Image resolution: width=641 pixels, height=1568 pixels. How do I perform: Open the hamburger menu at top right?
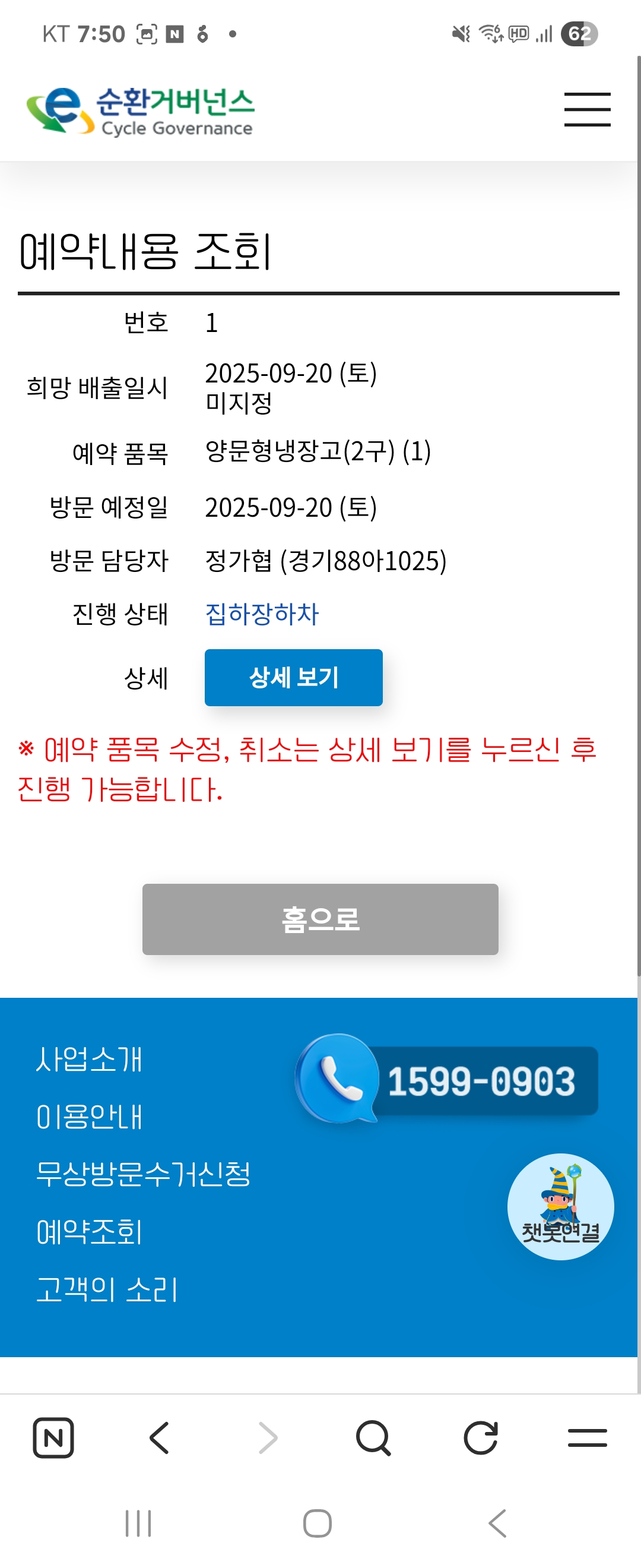coord(587,109)
